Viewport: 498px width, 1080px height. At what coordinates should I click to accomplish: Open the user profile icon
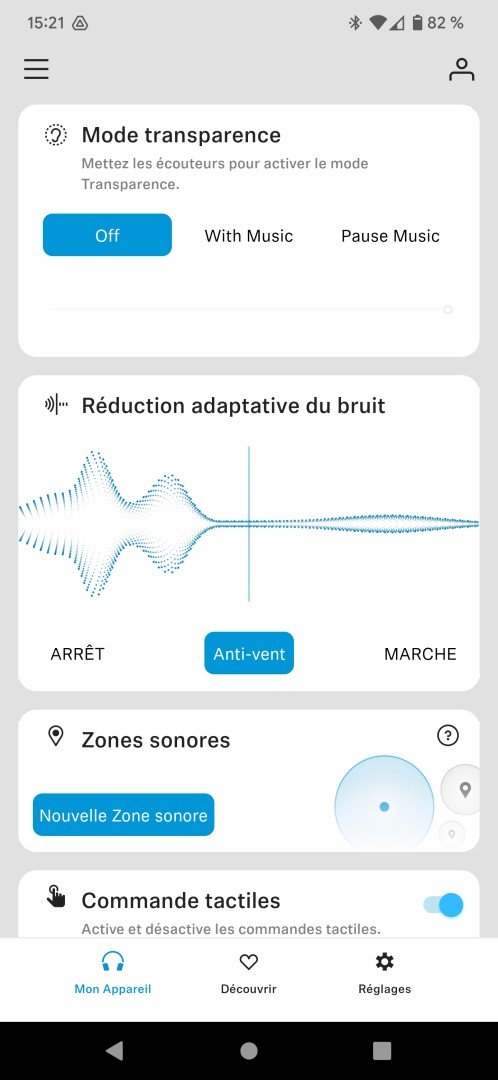(x=461, y=69)
